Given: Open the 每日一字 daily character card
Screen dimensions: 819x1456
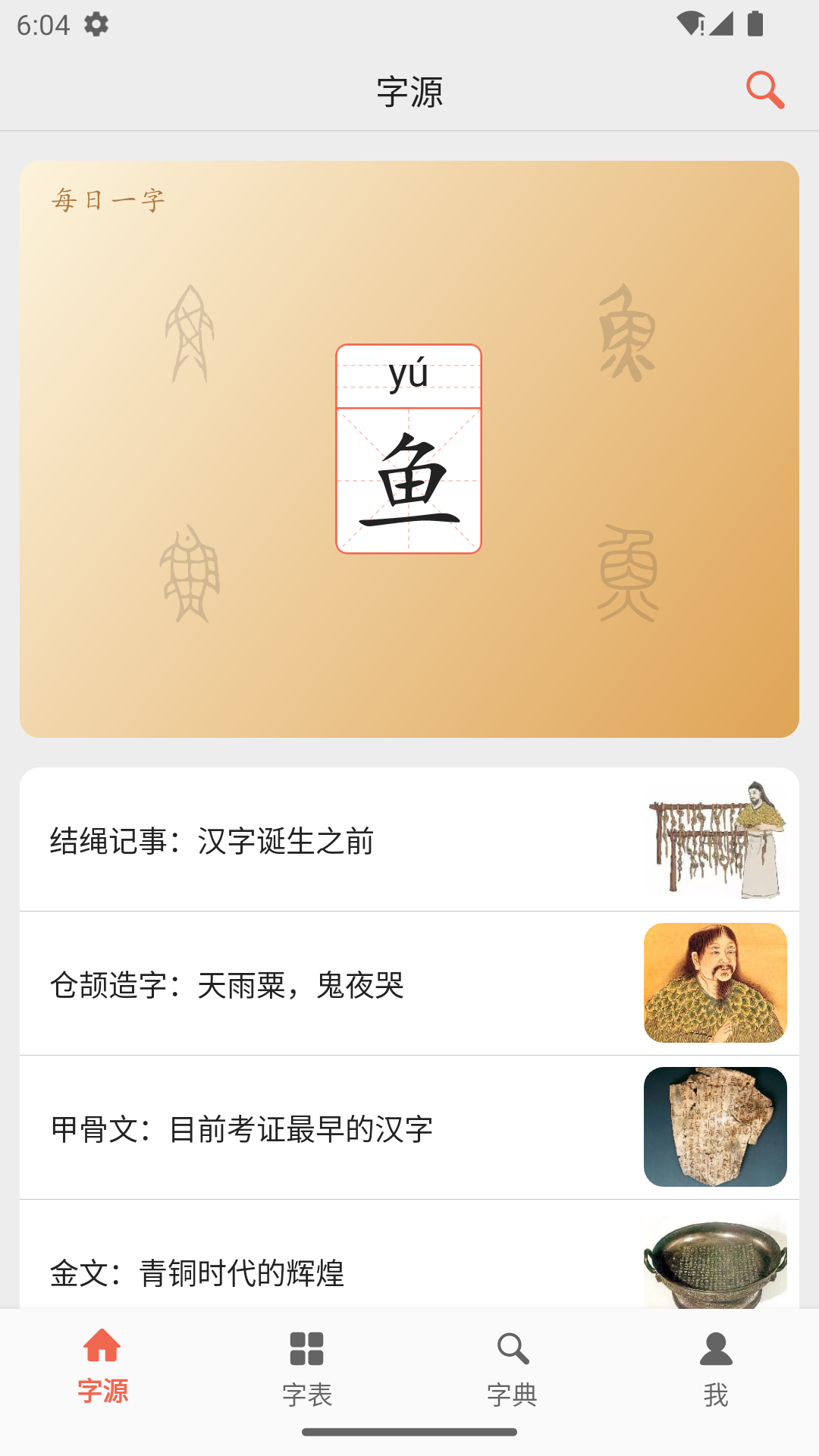Looking at the screenshot, I should click(409, 447).
